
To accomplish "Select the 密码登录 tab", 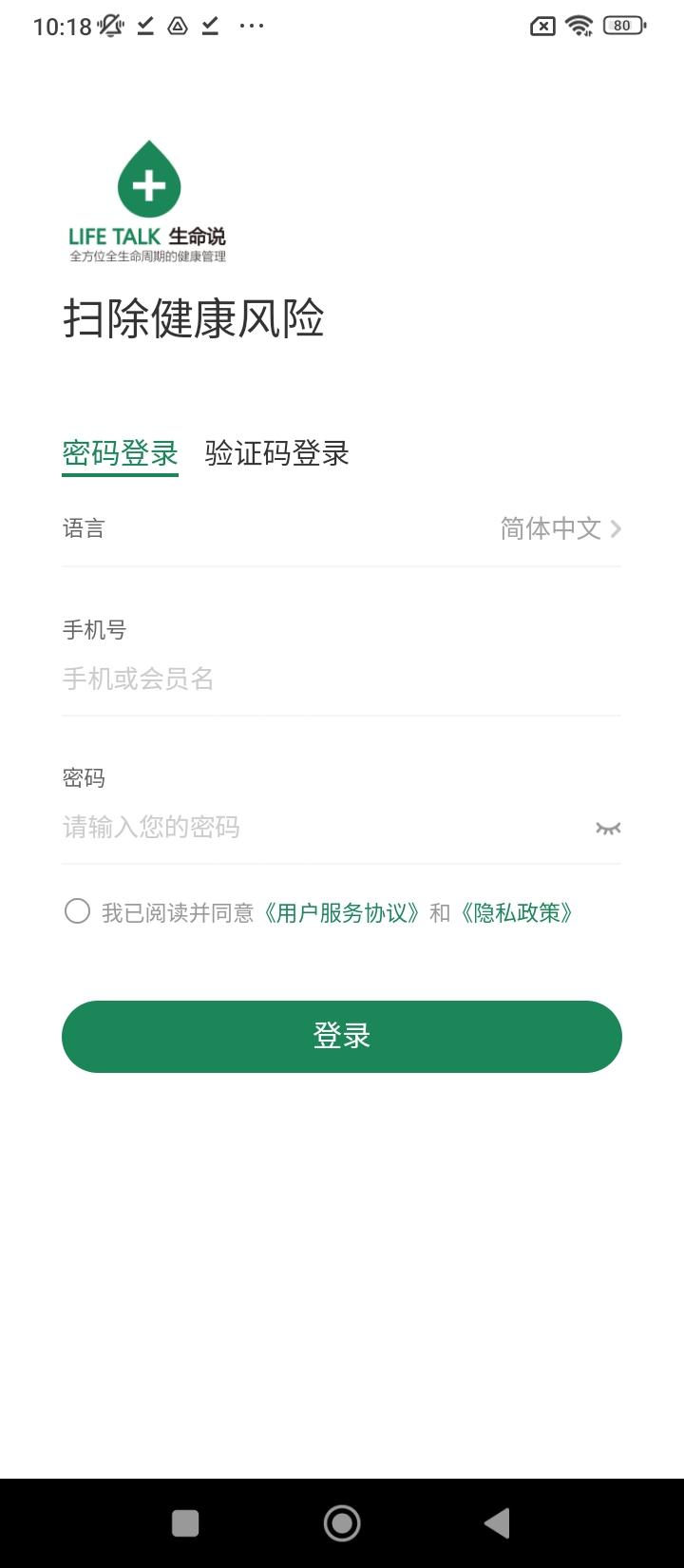I will pyautogui.click(x=120, y=455).
